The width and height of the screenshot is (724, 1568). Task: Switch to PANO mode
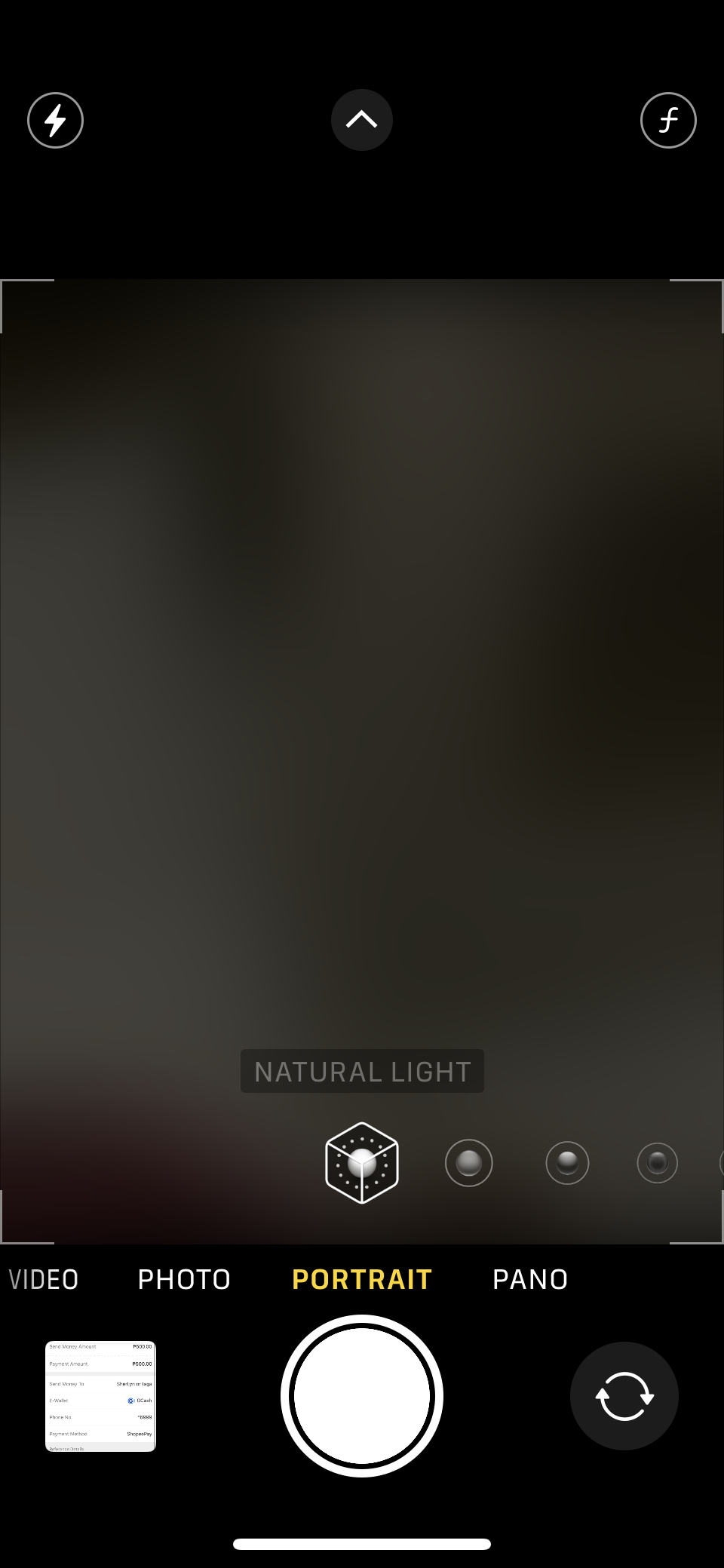[530, 1279]
